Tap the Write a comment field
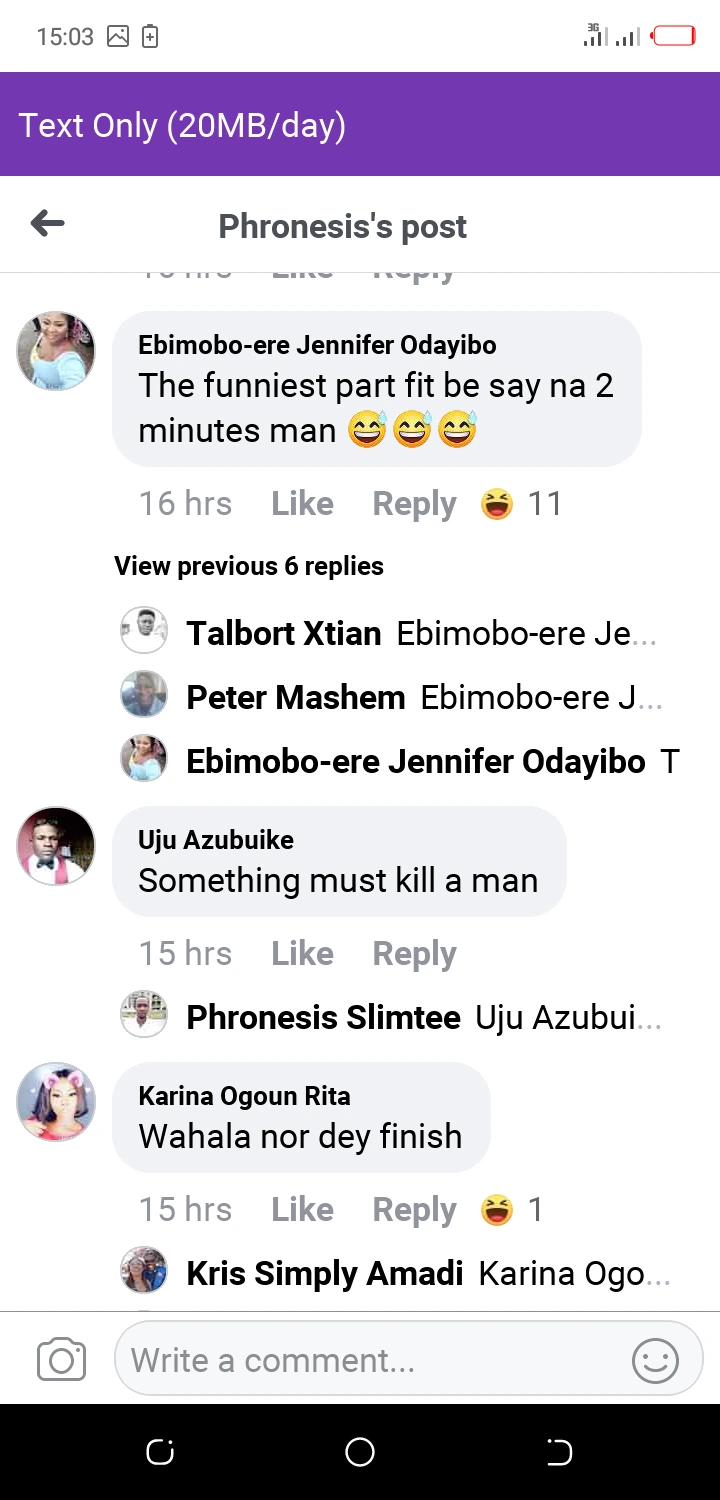The height and width of the screenshot is (1500, 720). tap(370, 1360)
